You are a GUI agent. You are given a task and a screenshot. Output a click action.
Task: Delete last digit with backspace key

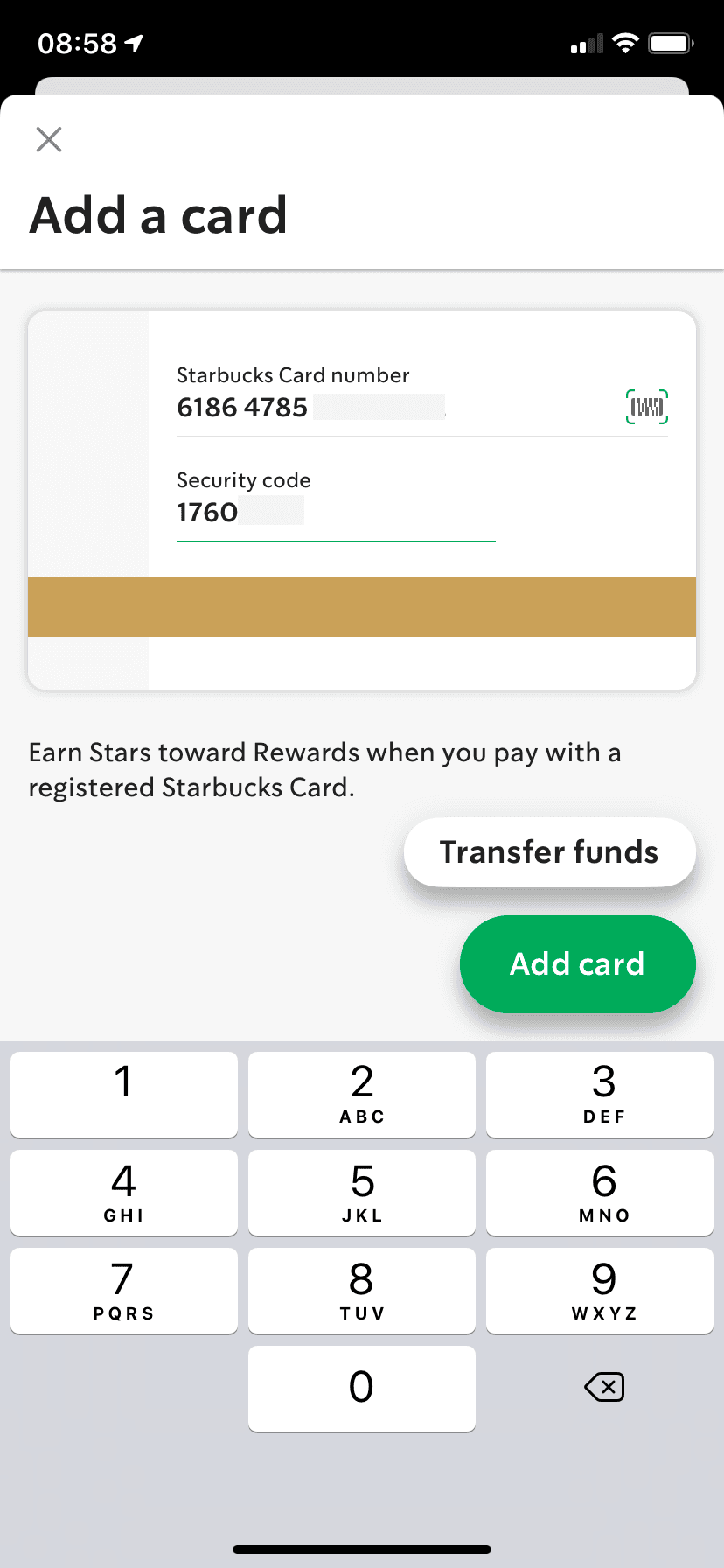[x=603, y=1387]
